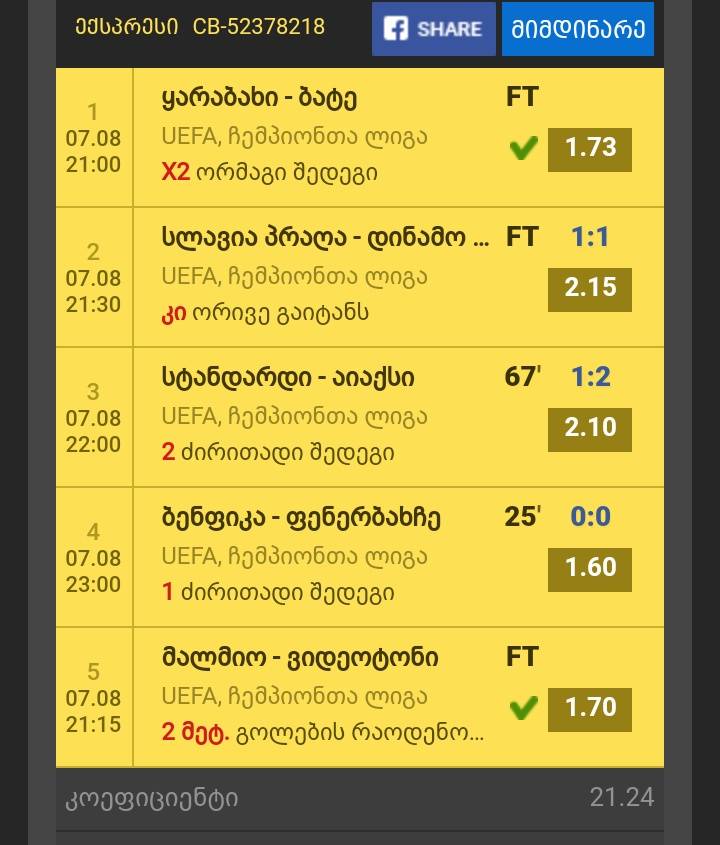Select the odds box showing 1.60
This screenshot has width=720, height=845.
[x=589, y=567]
